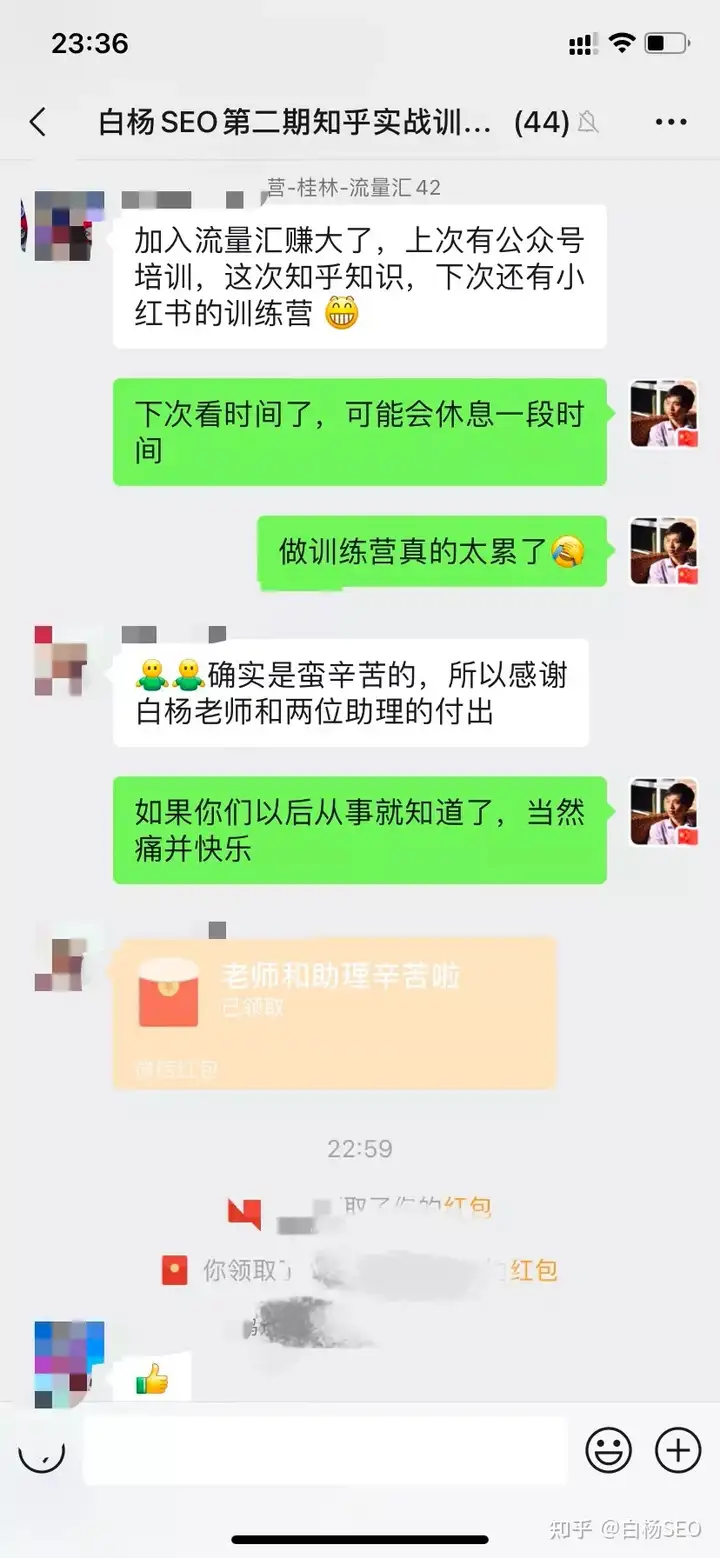Open the group chat options menu
The height and width of the screenshot is (1558, 720).
[x=670, y=123]
